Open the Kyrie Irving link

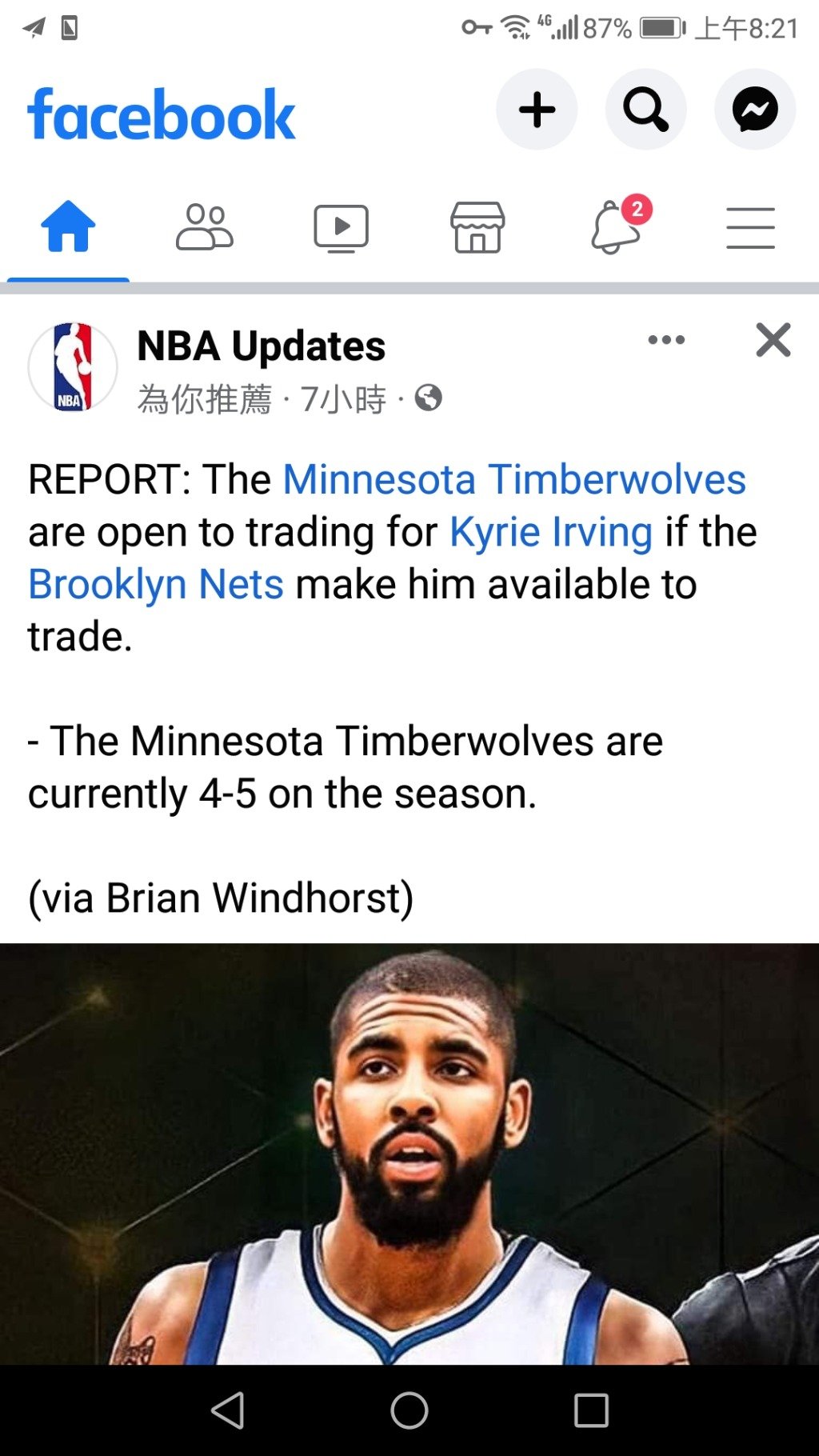(551, 532)
